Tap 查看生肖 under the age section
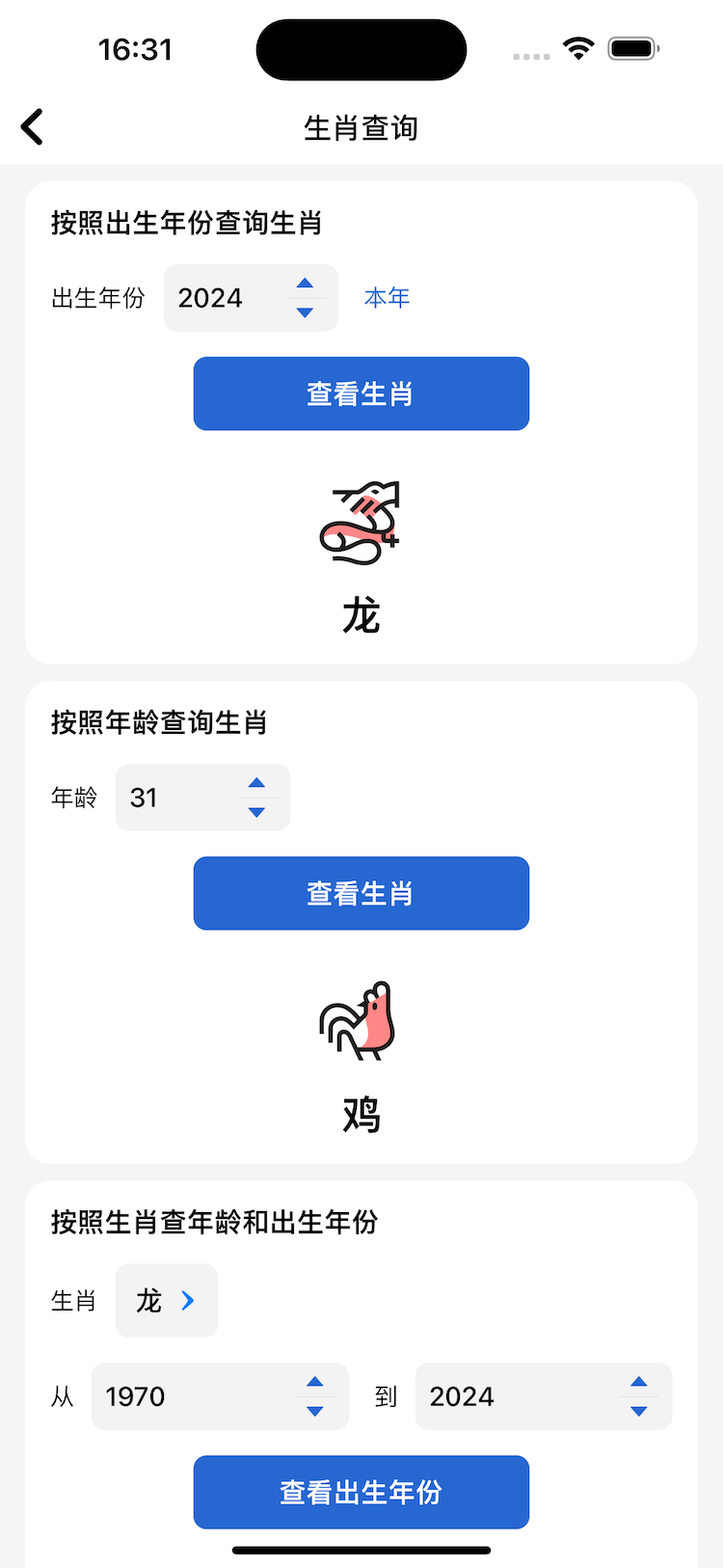The image size is (723, 1568). 361,893
